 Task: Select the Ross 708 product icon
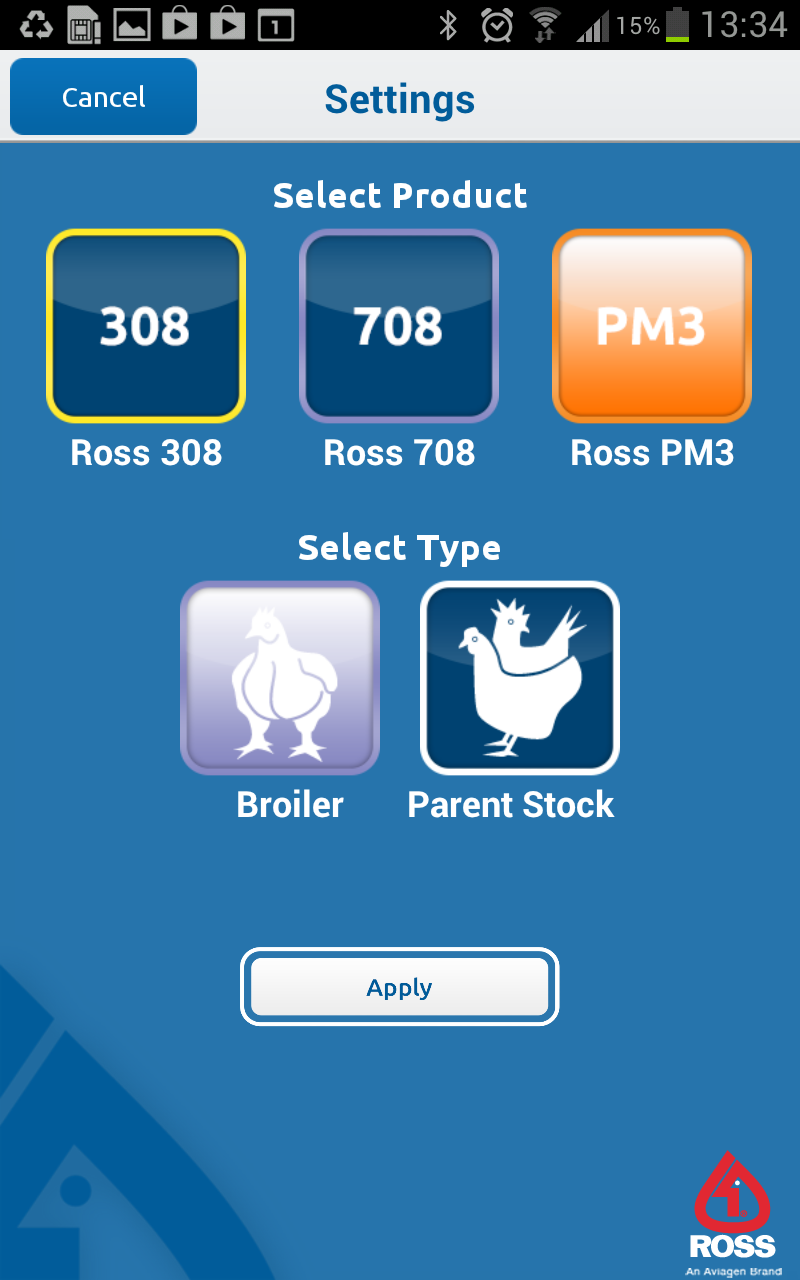click(x=399, y=325)
